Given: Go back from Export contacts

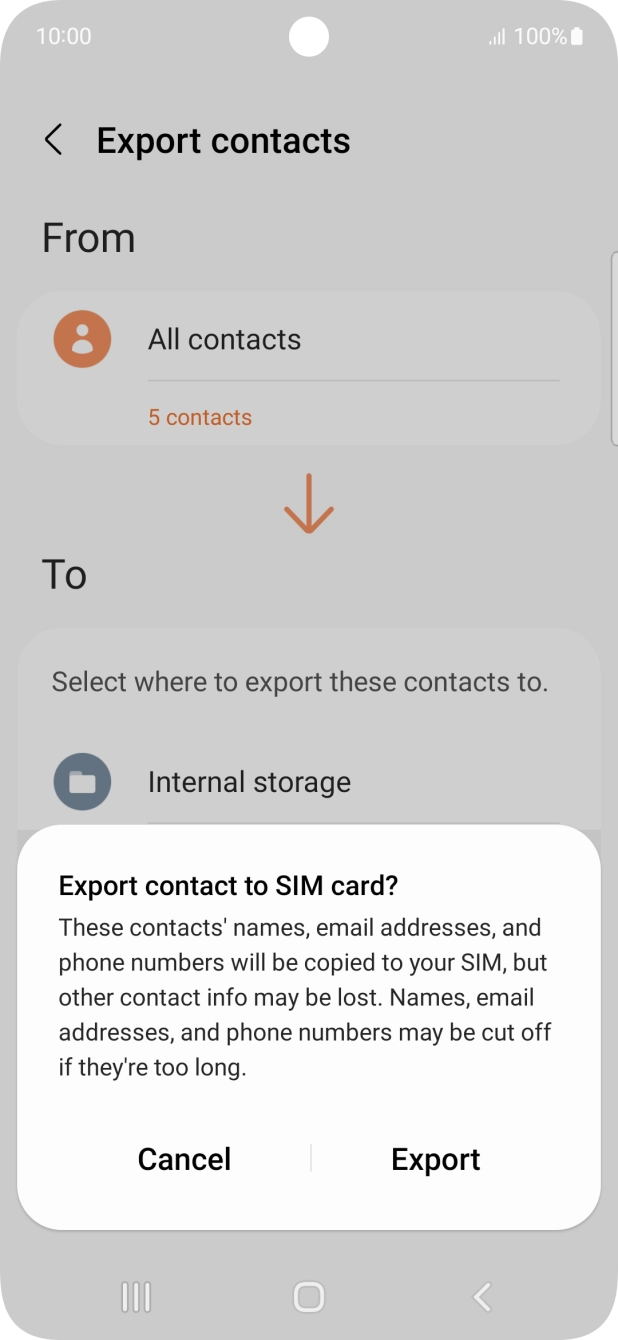Looking at the screenshot, I should (54, 140).
